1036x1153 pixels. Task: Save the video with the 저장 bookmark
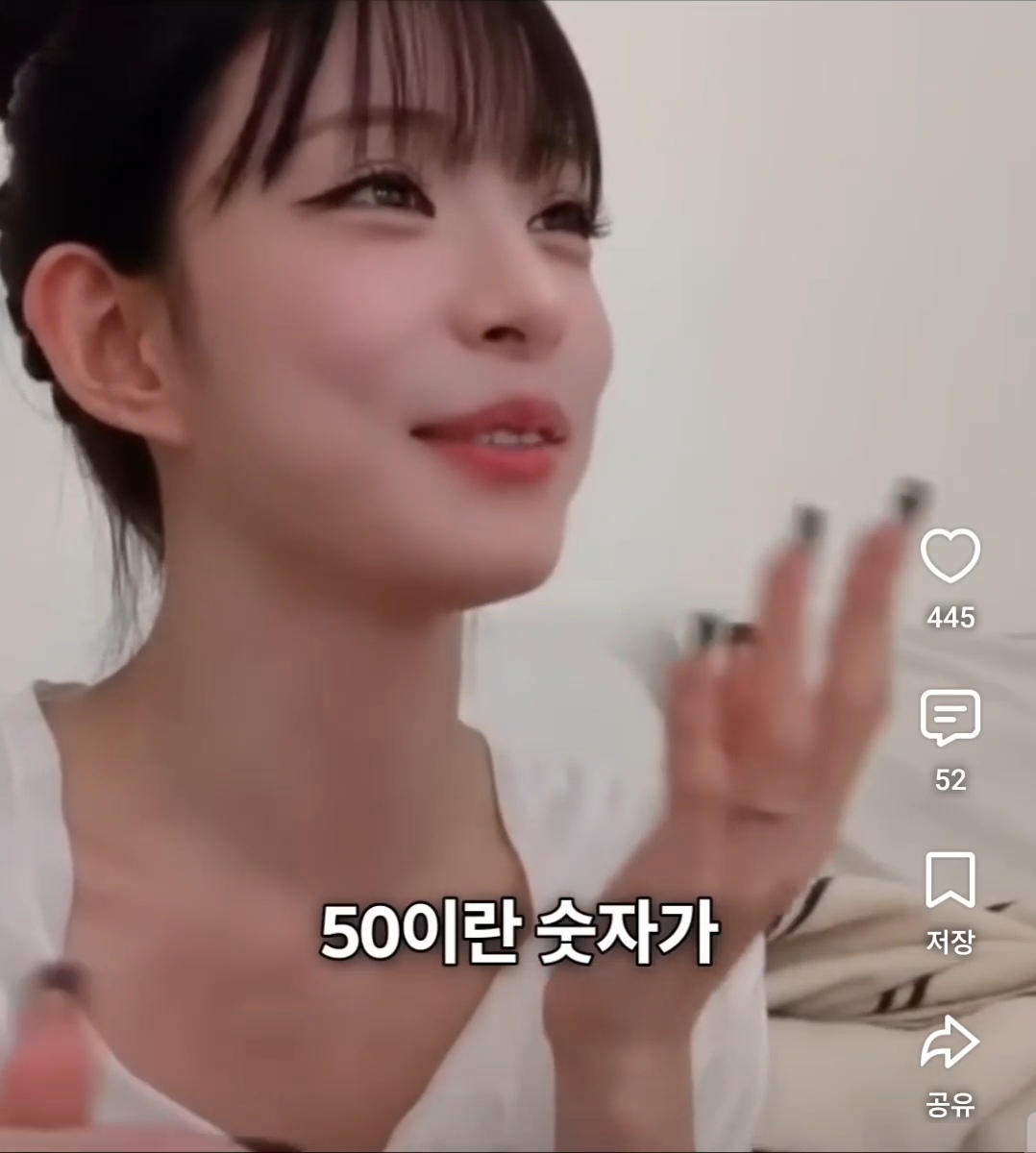pos(950,880)
